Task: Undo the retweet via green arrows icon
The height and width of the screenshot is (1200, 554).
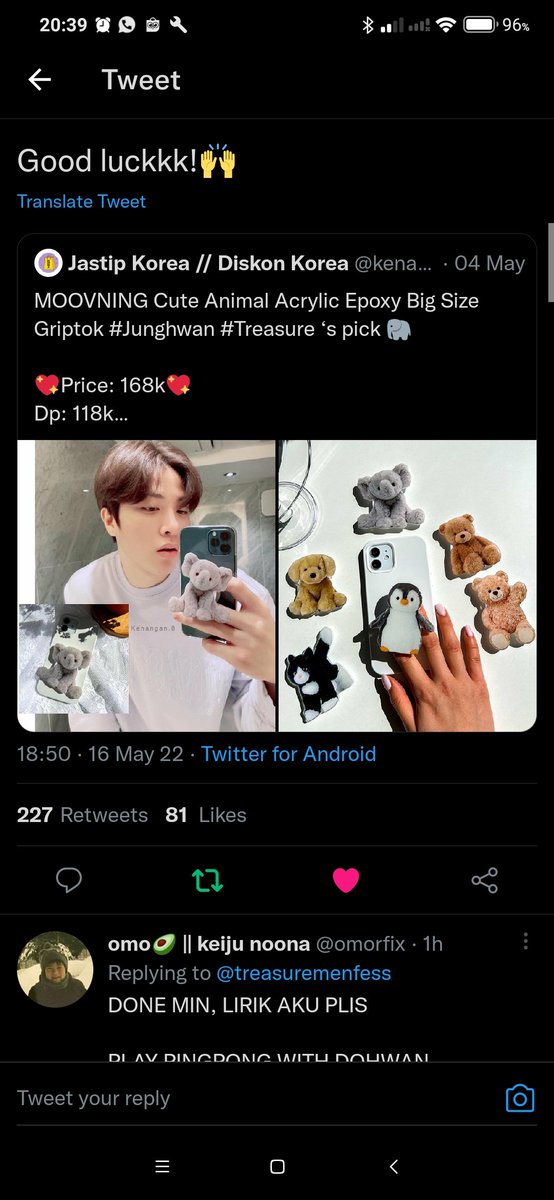Action: click(207, 880)
